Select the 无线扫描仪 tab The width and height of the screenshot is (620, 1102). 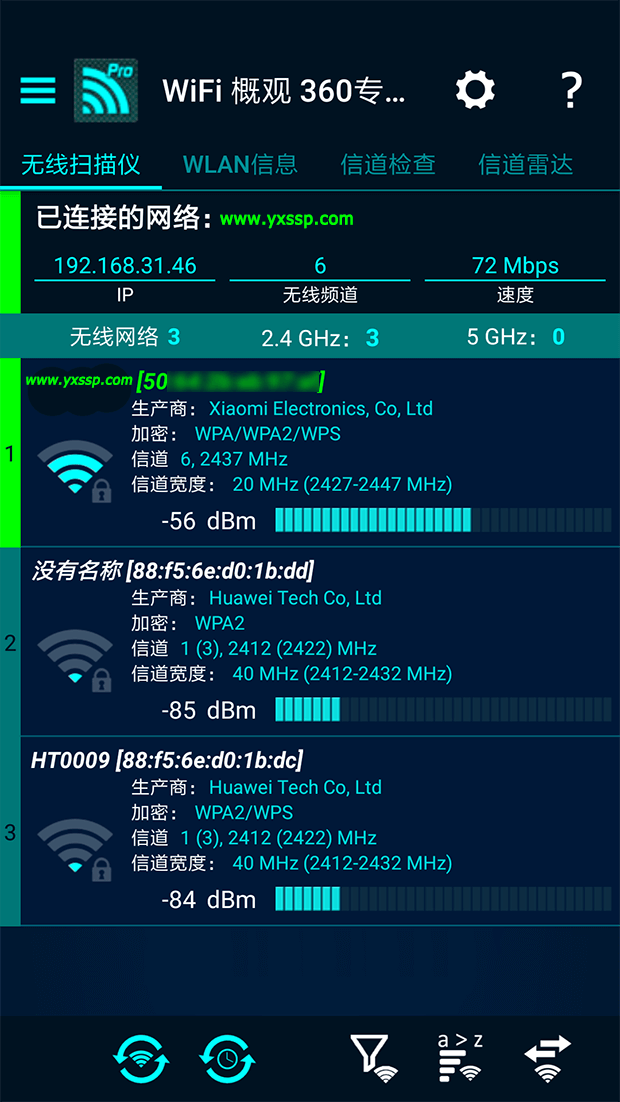(x=81, y=164)
